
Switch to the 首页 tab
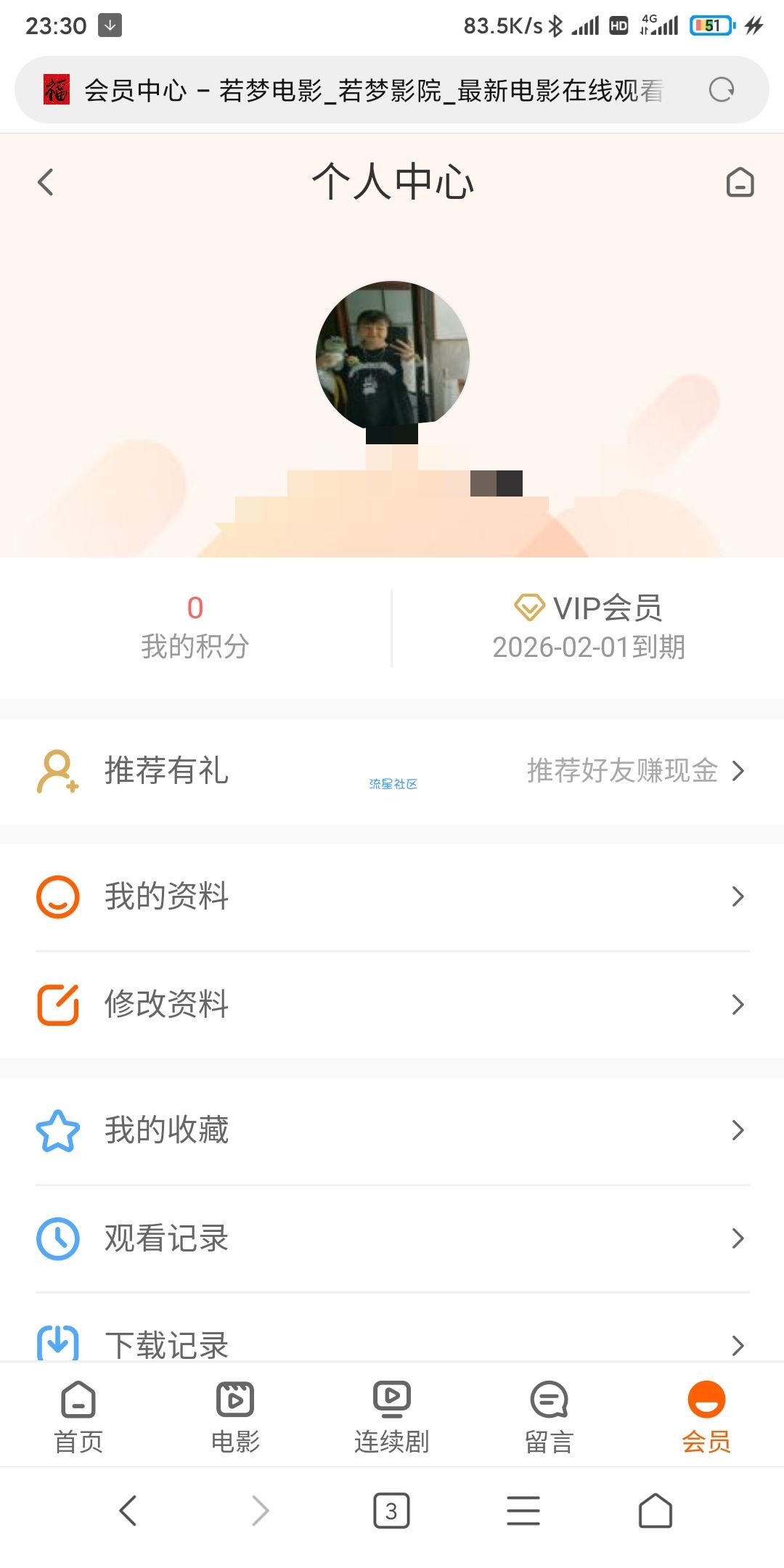[x=78, y=1417]
